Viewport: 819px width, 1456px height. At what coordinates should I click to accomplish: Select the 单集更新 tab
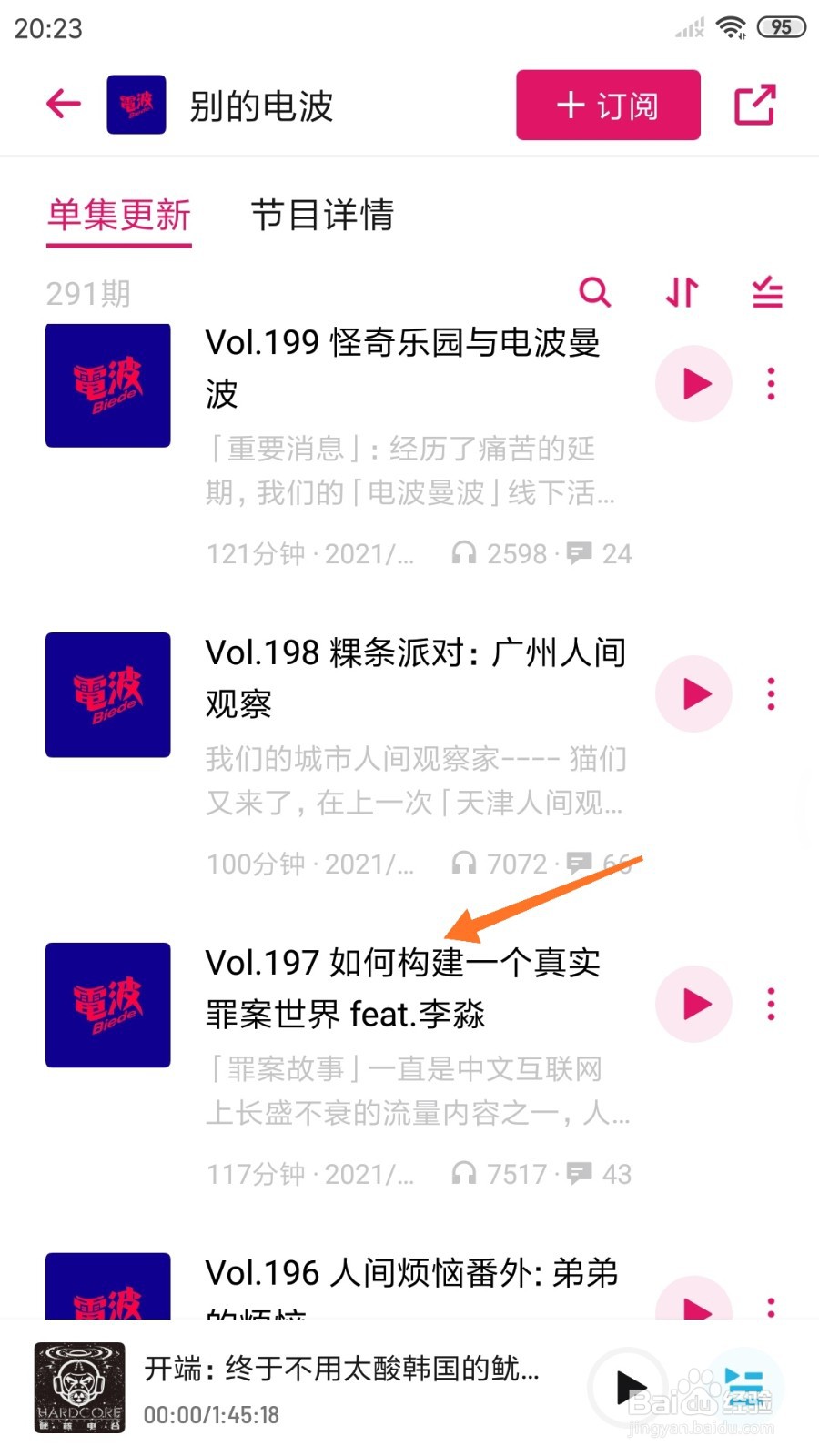(x=118, y=217)
